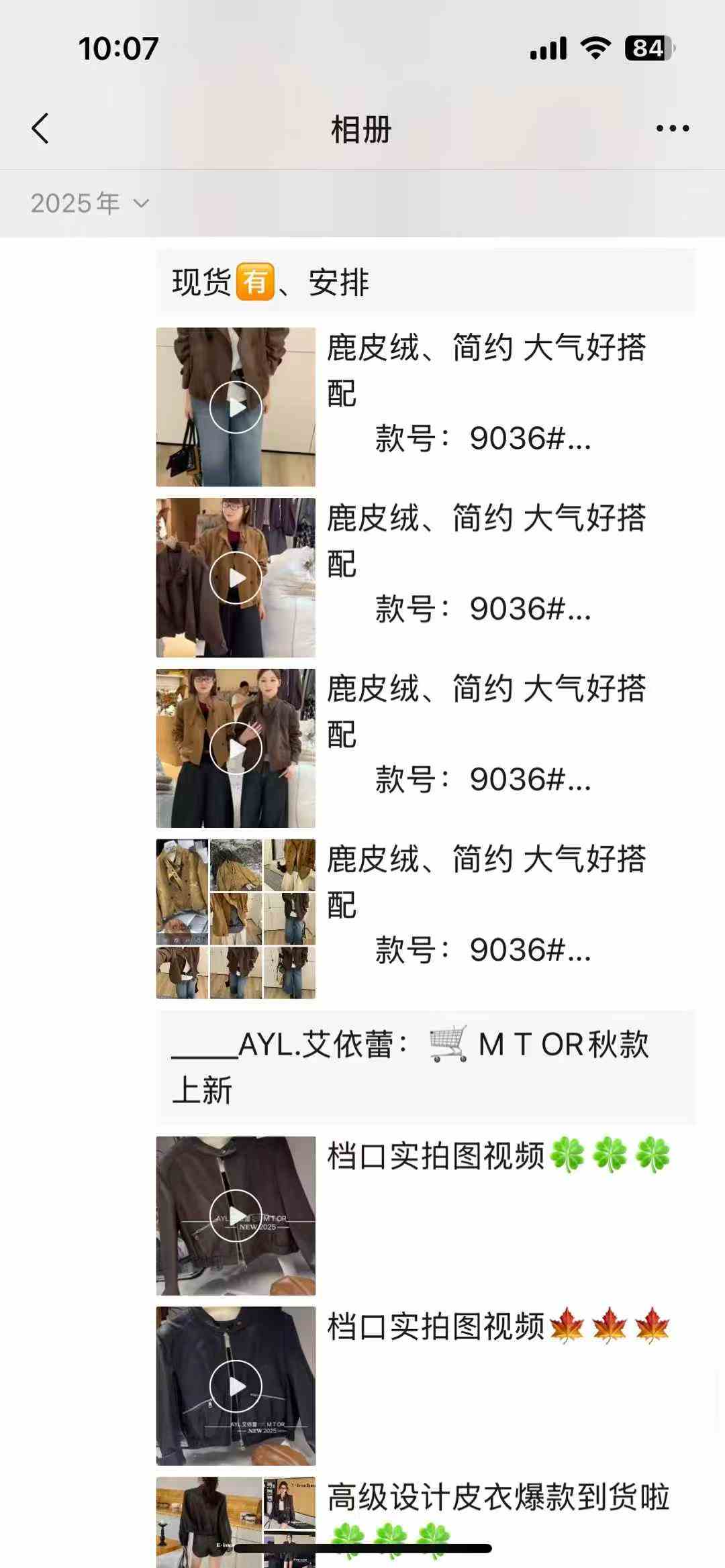Expand the 2025年 year dropdown
Screen dimensions: 725x1568
coord(90,203)
